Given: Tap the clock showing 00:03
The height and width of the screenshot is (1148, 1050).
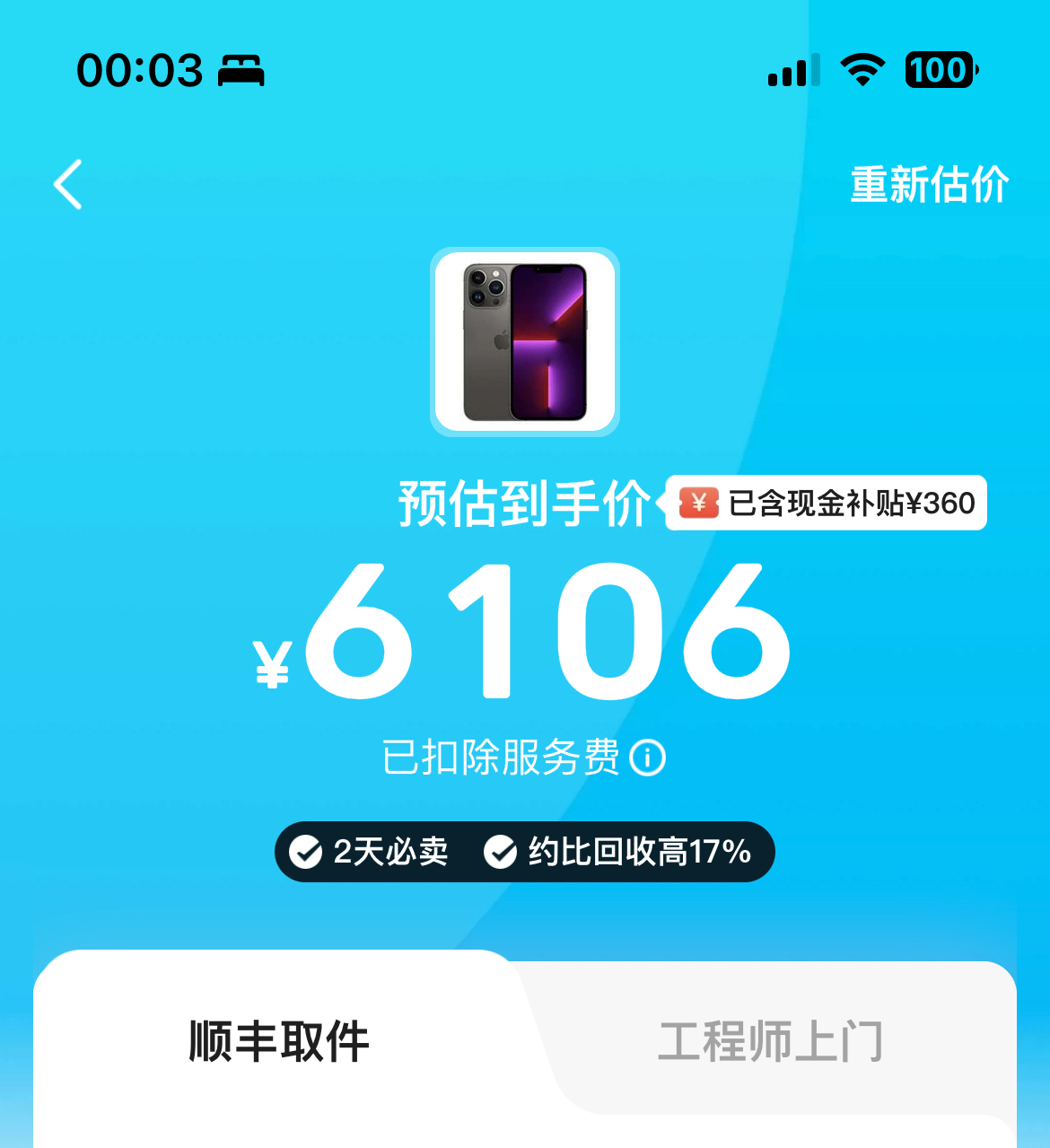Looking at the screenshot, I should pyautogui.click(x=142, y=71).
